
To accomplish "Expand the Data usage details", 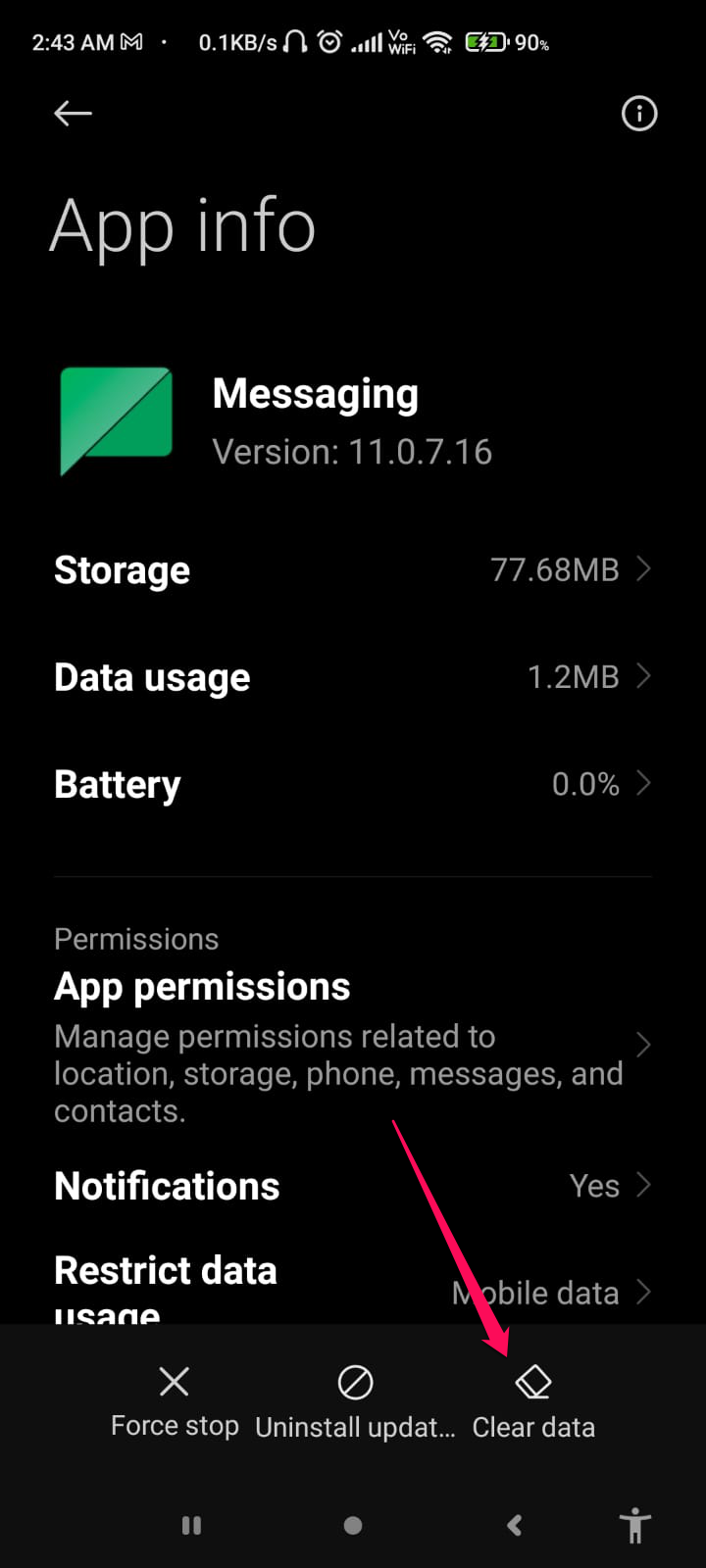I will [x=353, y=676].
